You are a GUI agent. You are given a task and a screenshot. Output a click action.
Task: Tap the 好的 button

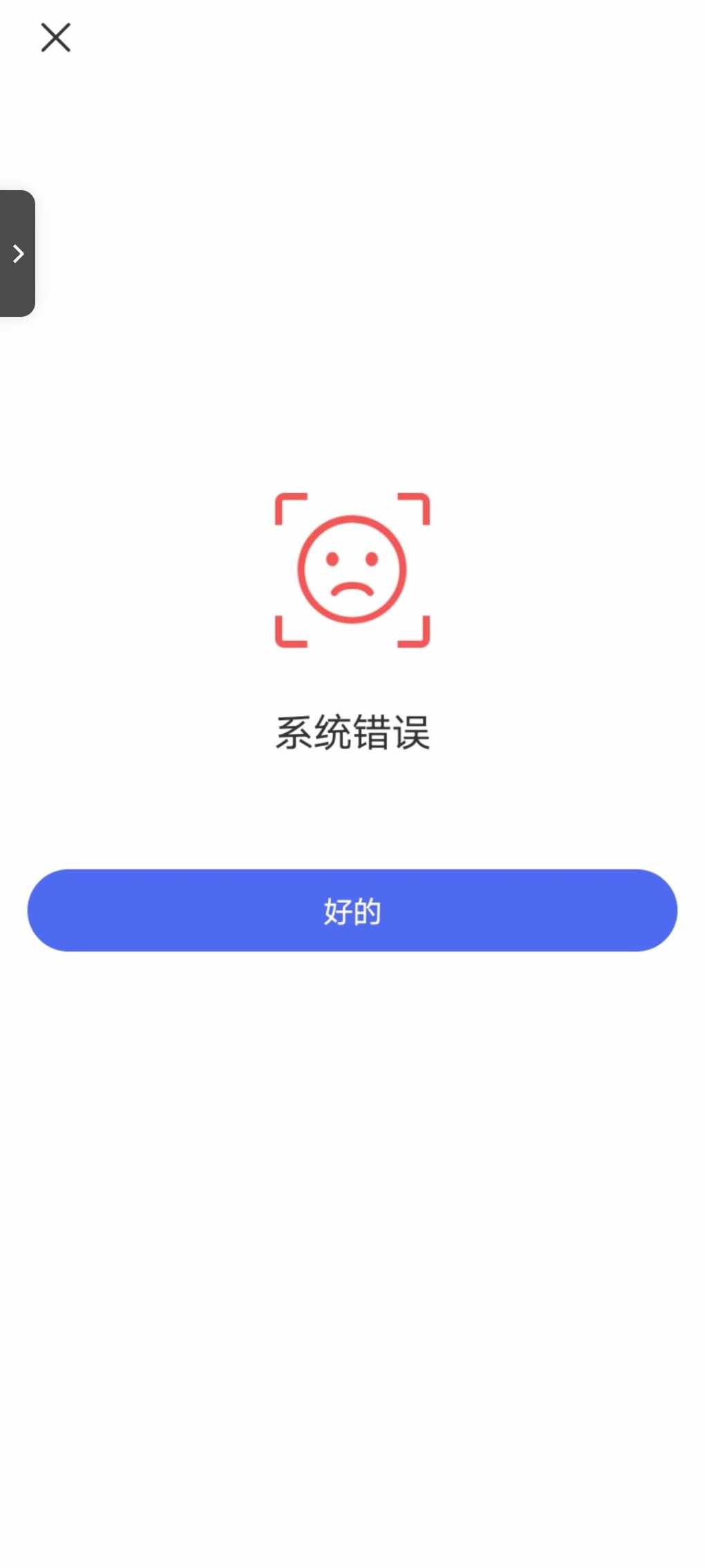pyautogui.click(x=352, y=910)
